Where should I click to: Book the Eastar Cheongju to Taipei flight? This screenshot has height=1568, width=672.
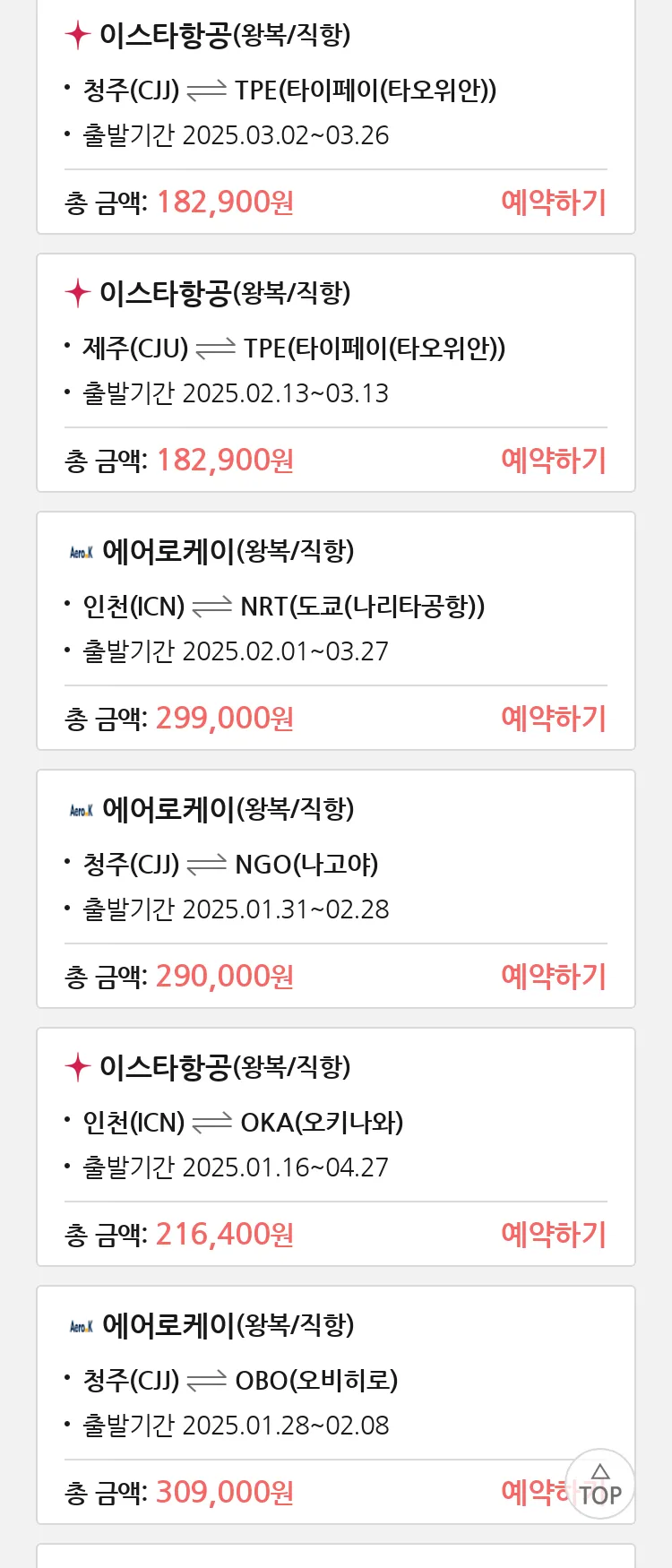[553, 202]
